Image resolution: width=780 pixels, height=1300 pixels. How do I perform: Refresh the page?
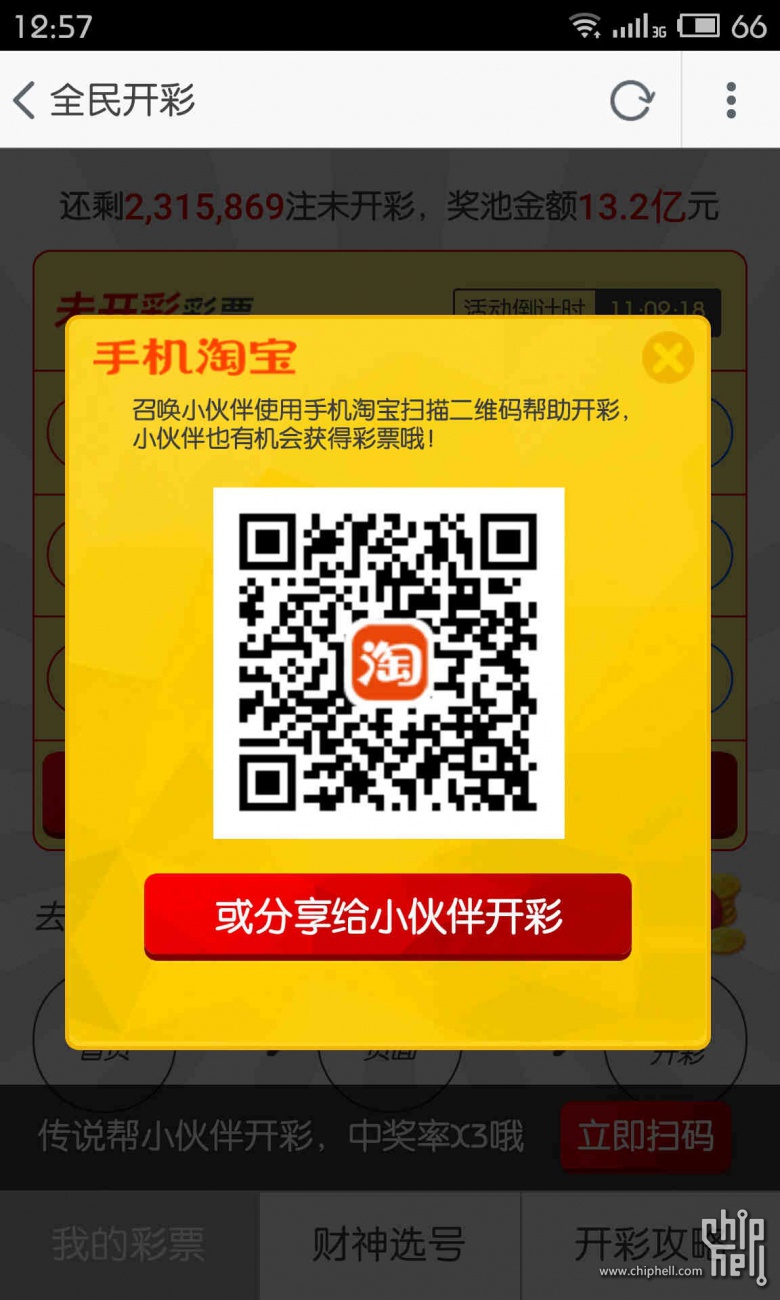[x=632, y=100]
